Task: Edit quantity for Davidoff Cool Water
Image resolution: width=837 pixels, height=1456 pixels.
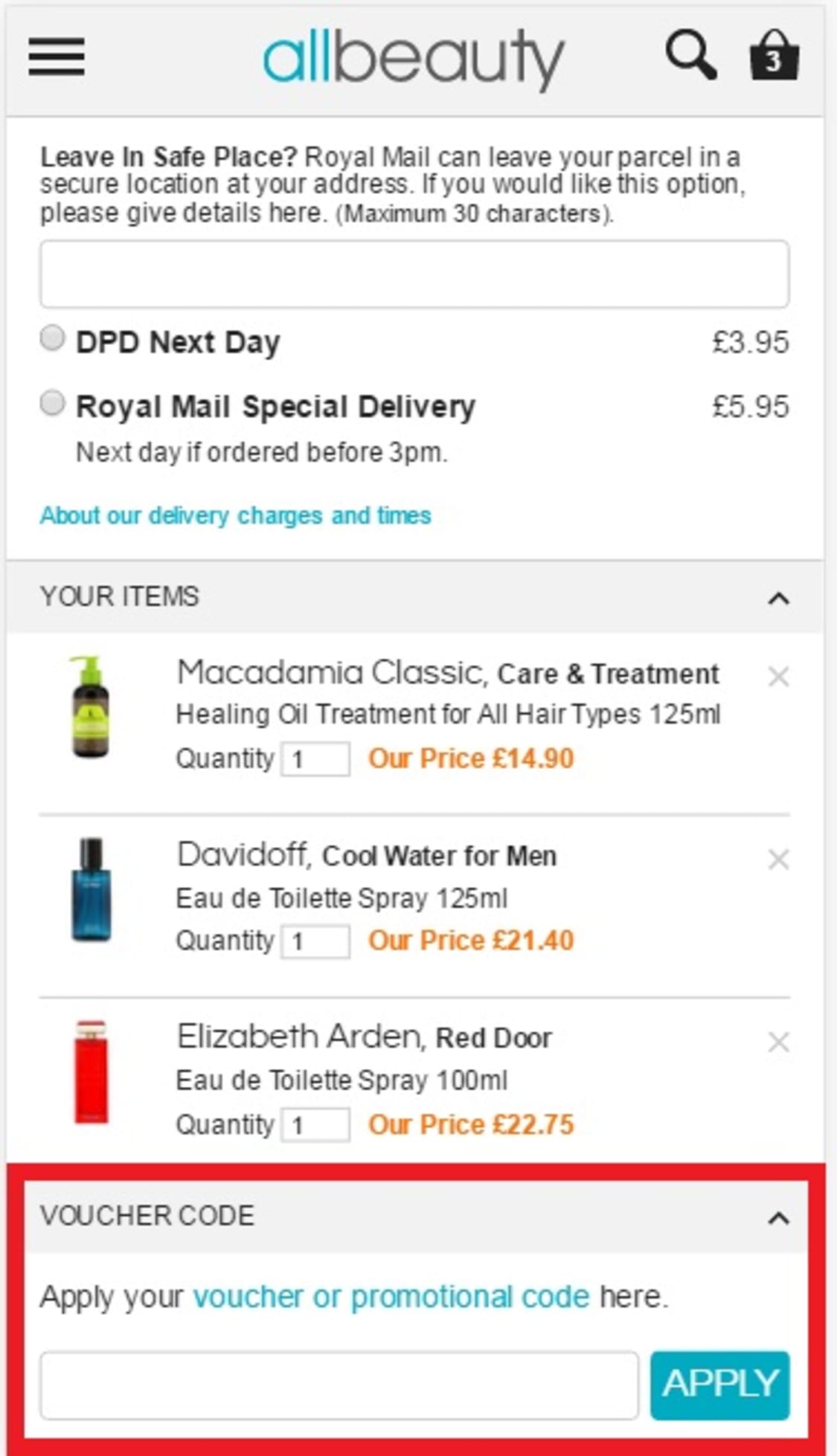Action: pos(315,941)
